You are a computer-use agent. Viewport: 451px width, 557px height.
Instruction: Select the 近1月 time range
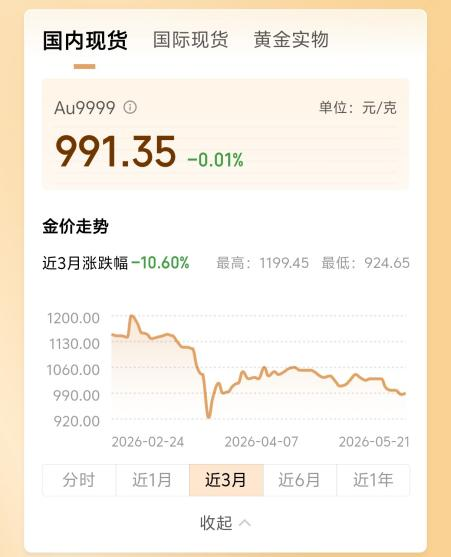(x=152, y=480)
